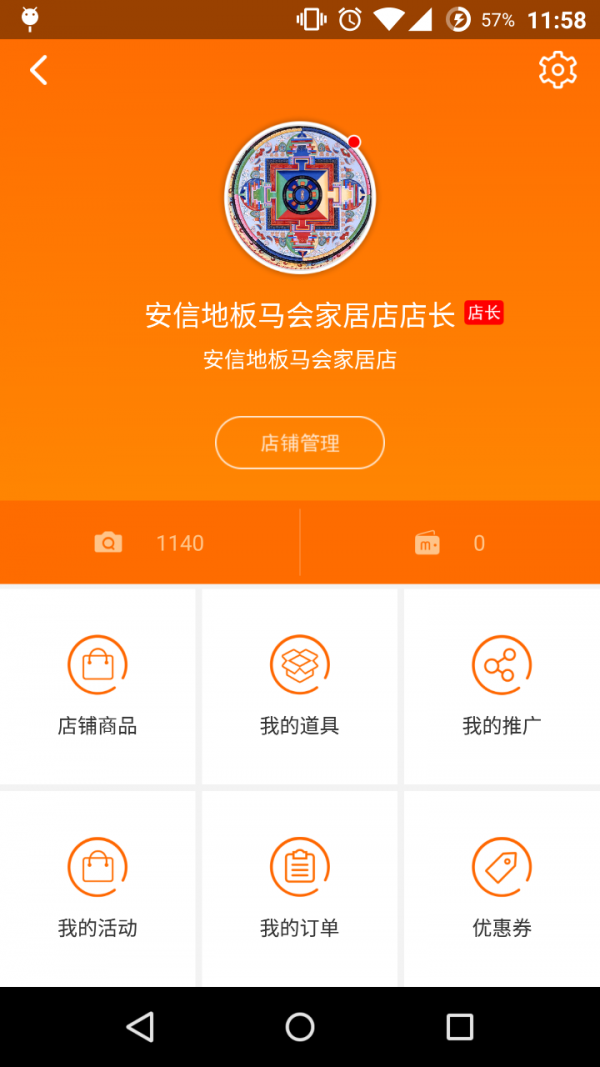Open the camera count showing 1140

pyautogui.click(x=150, y=543)
